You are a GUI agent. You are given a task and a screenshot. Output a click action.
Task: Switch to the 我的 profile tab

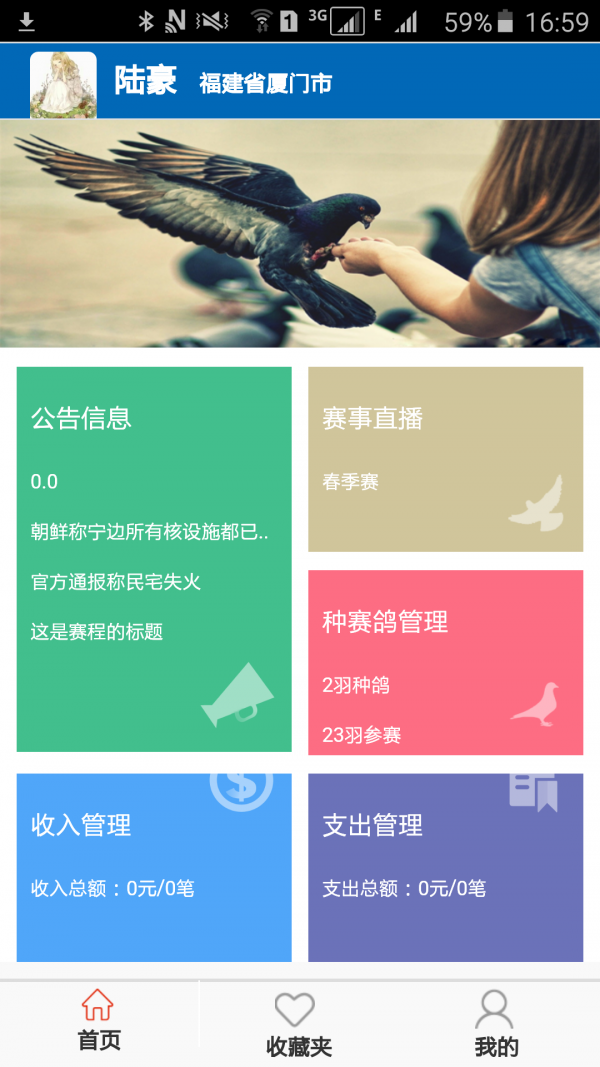coord(496,1024)
